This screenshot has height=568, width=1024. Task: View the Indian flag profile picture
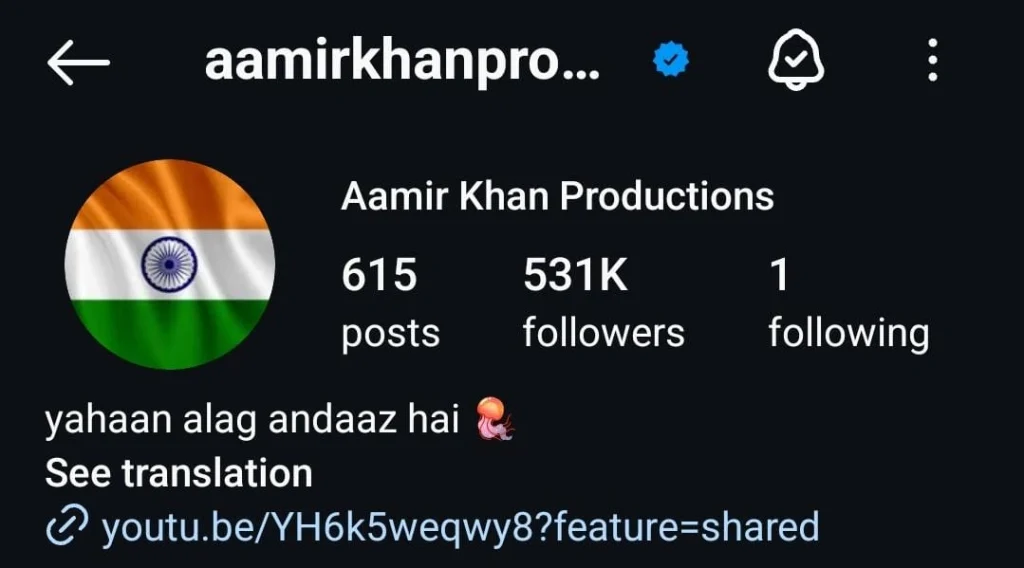pyautogui.click(x=169, y=264)
